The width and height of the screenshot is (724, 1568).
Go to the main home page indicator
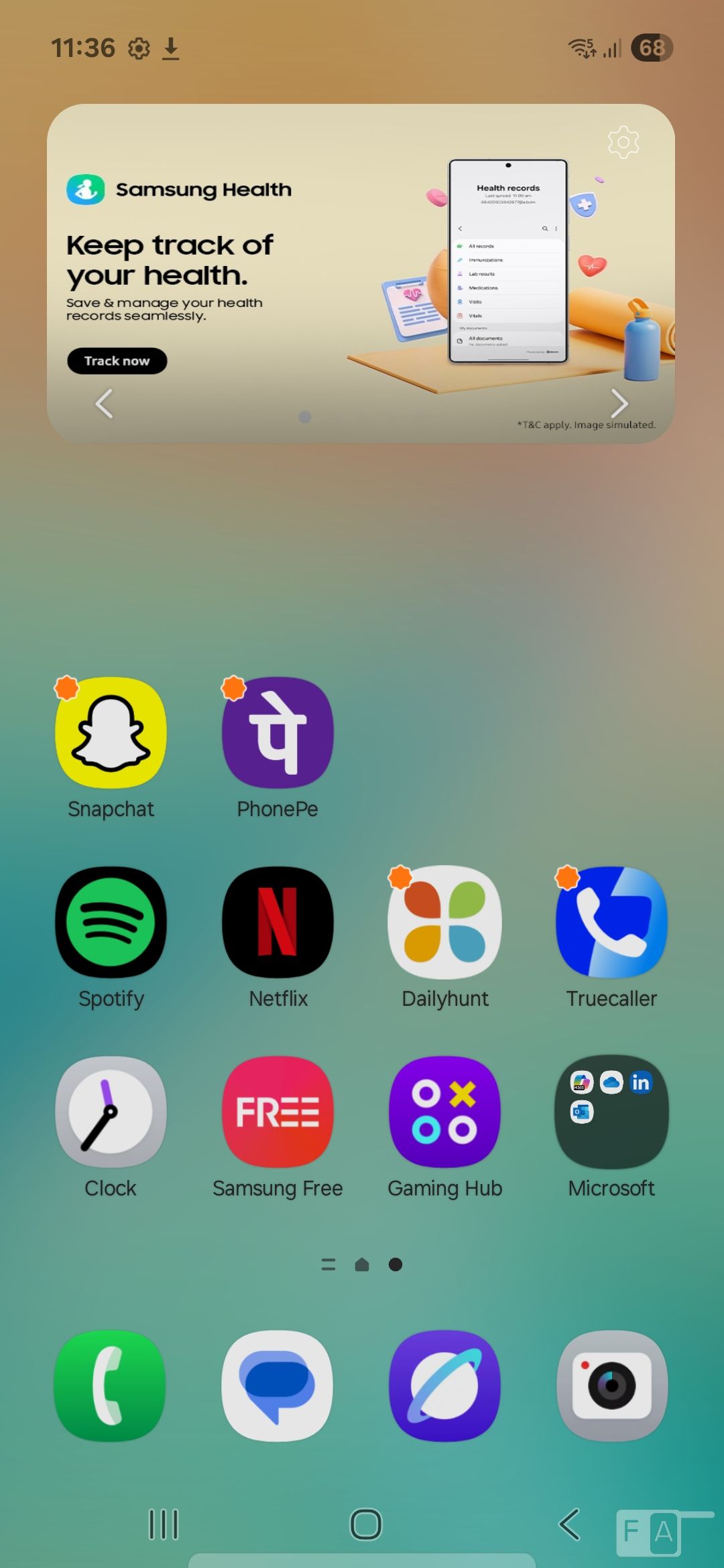pos(362,1264)
